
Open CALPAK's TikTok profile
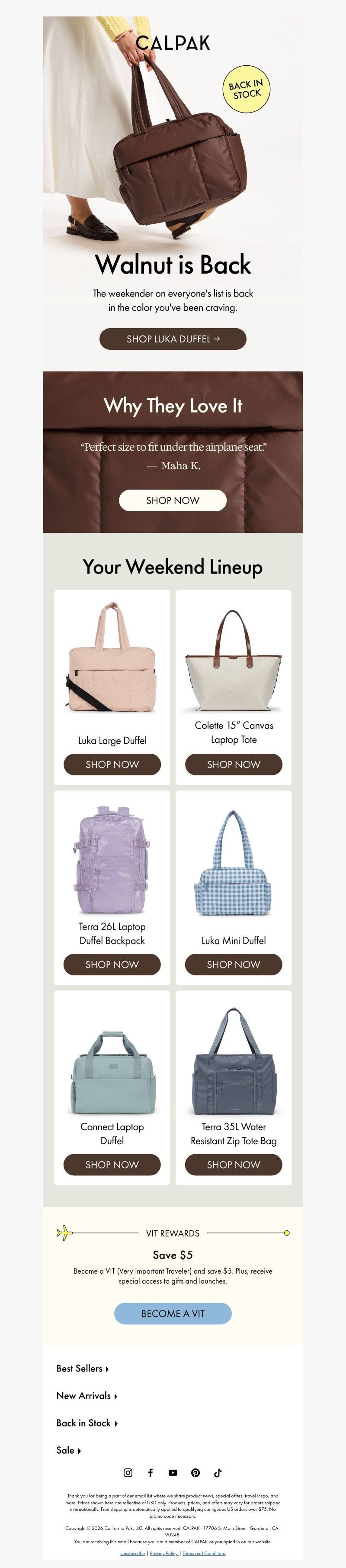(x=218, y=1473)
